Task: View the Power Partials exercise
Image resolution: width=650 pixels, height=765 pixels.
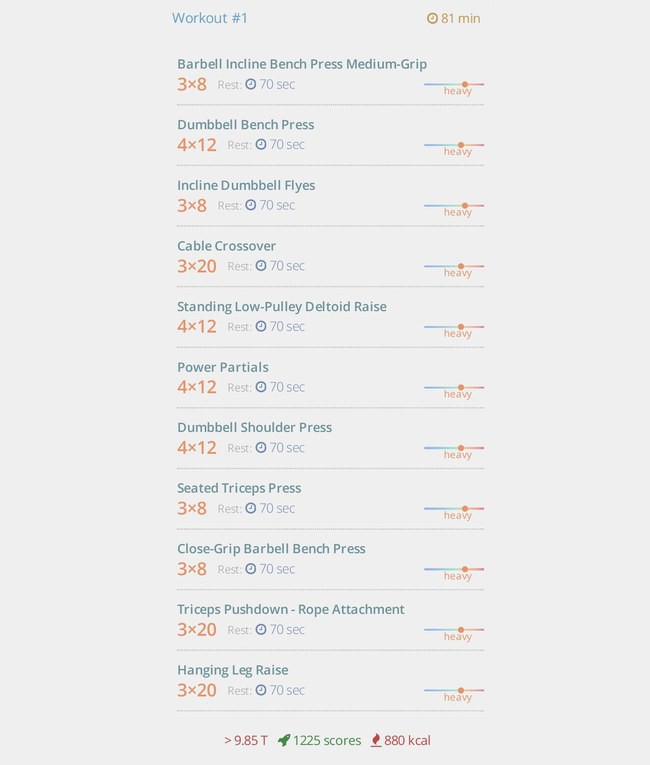Action: click(x=222, y=367)
